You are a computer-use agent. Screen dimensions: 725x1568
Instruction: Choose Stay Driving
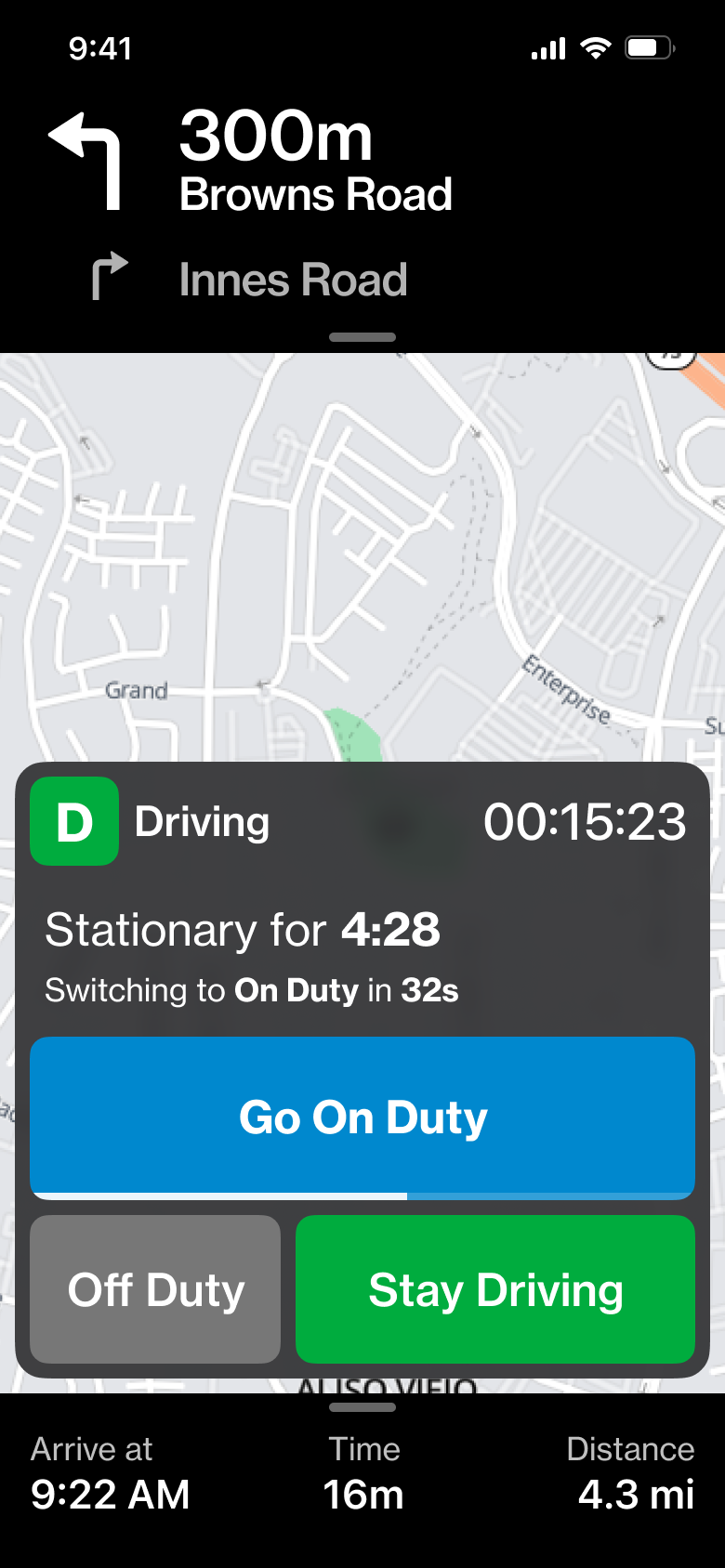(495, 1289)
